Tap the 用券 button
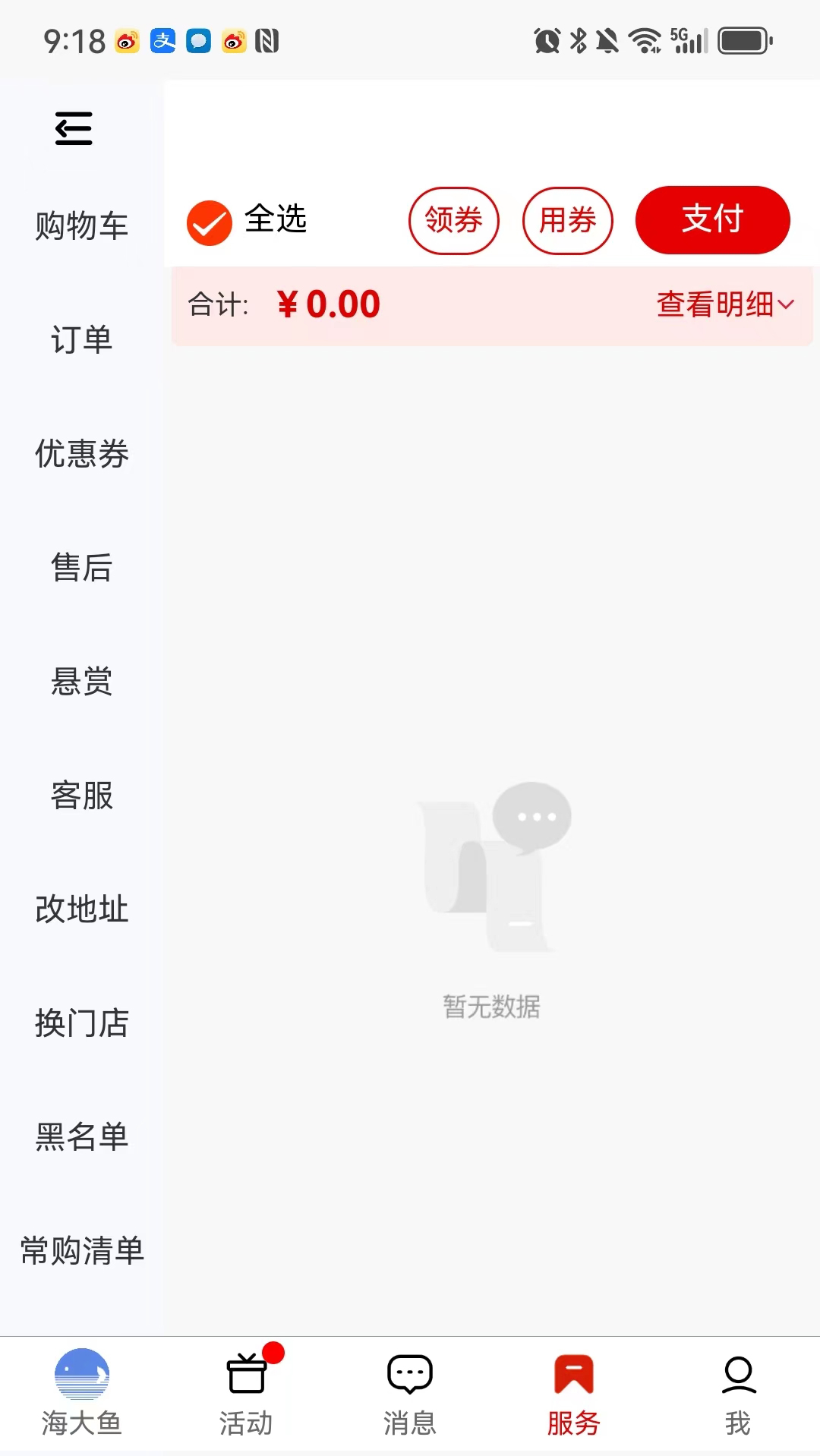 click(x=567, y=221)
